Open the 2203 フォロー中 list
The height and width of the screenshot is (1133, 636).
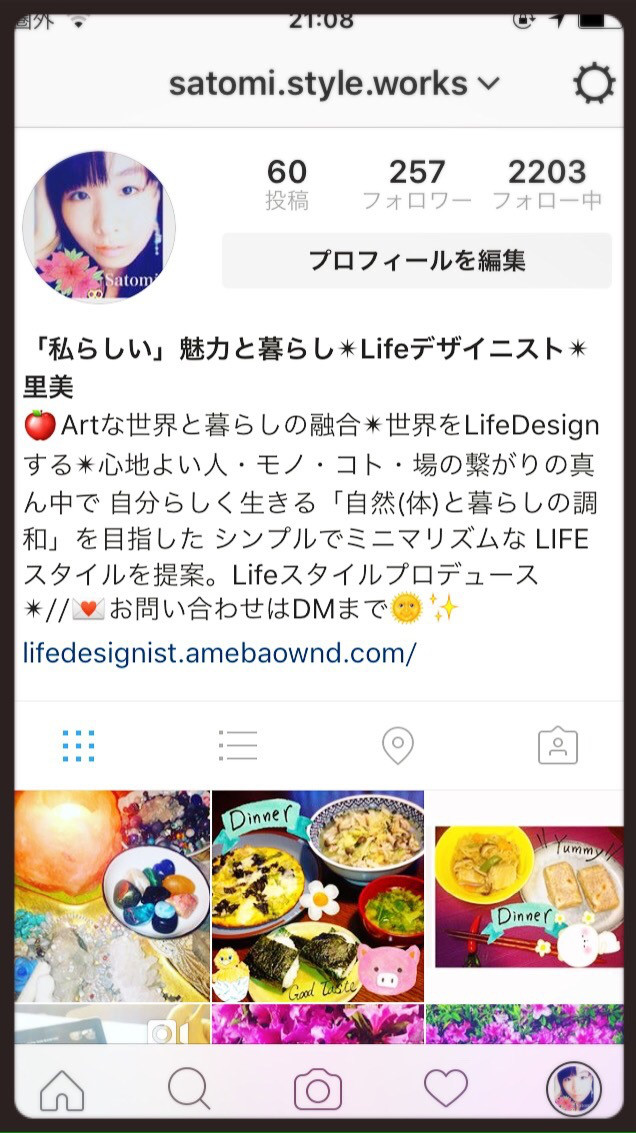pyautogui.click(x=547, y=184)
